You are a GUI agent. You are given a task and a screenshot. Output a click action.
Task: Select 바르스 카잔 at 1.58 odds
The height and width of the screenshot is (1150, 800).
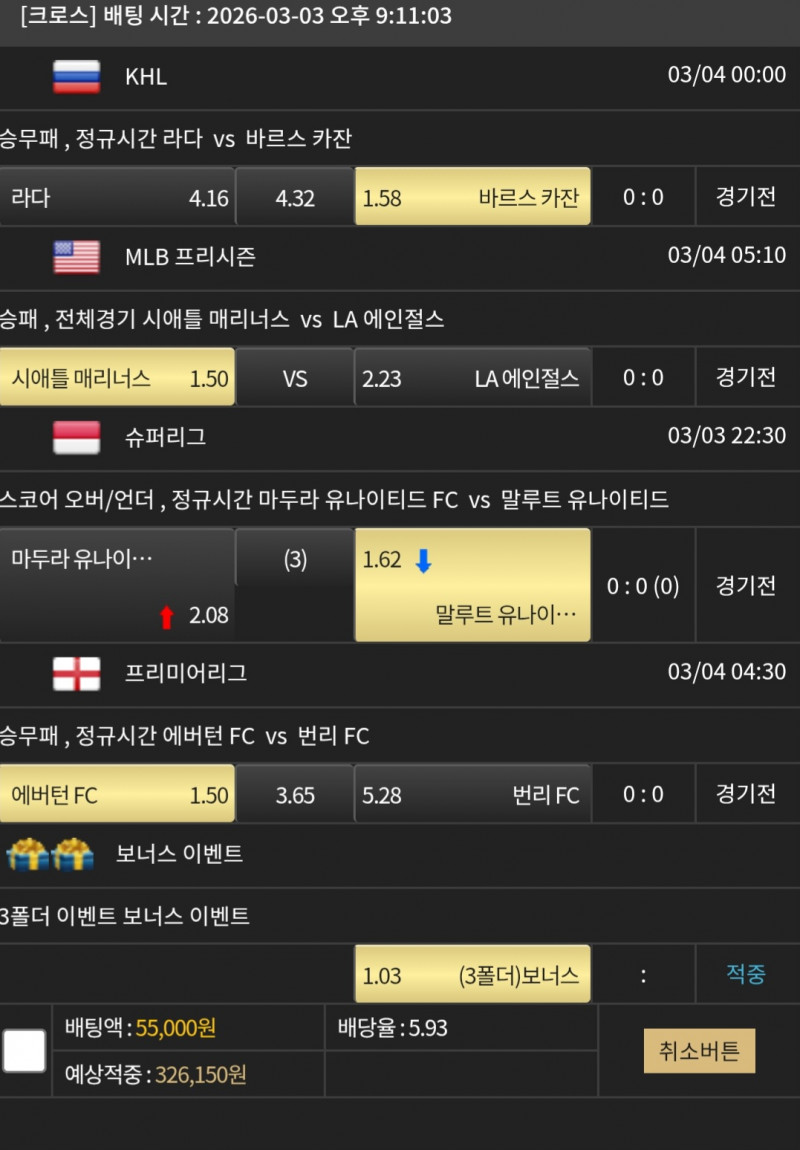point(472,197)
